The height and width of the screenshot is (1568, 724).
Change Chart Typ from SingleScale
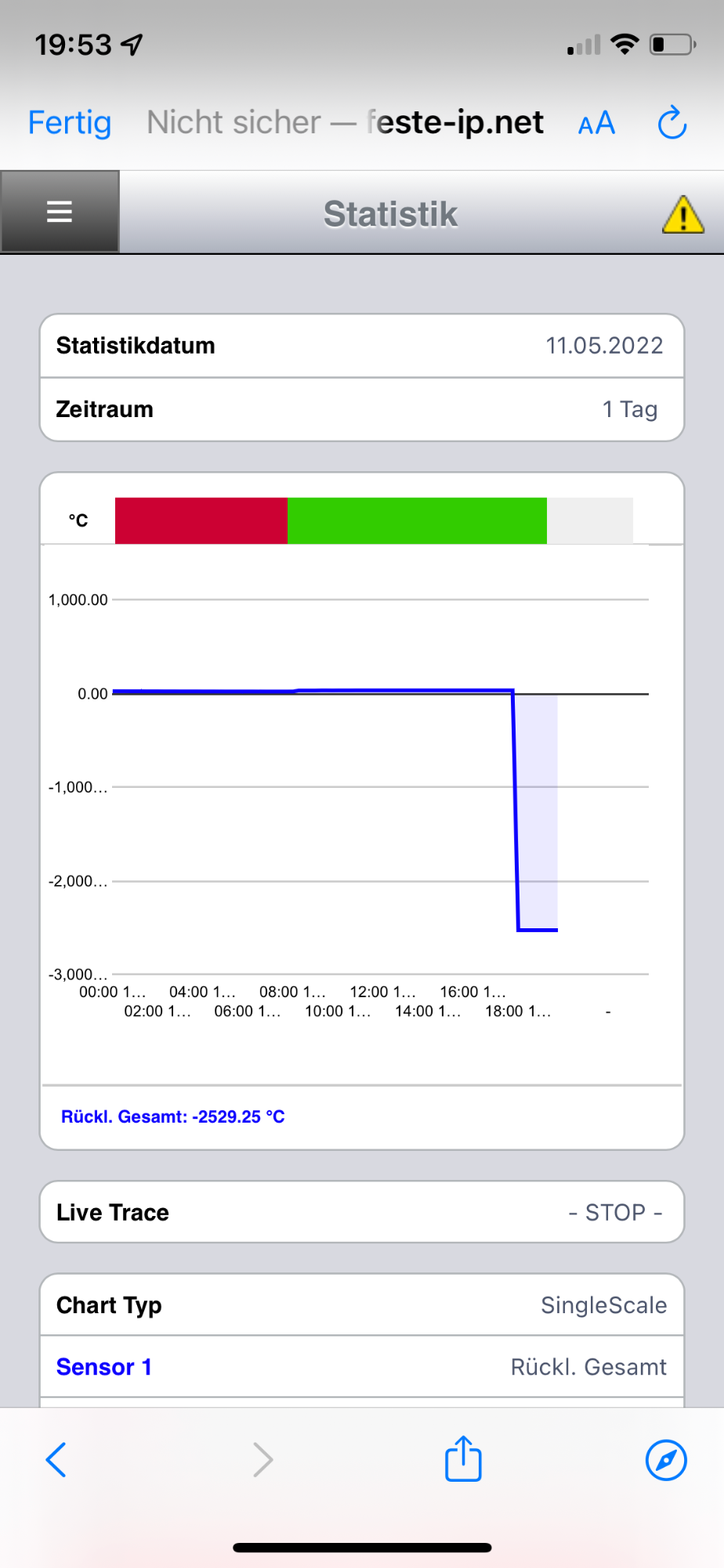(x=362, y=1305)
